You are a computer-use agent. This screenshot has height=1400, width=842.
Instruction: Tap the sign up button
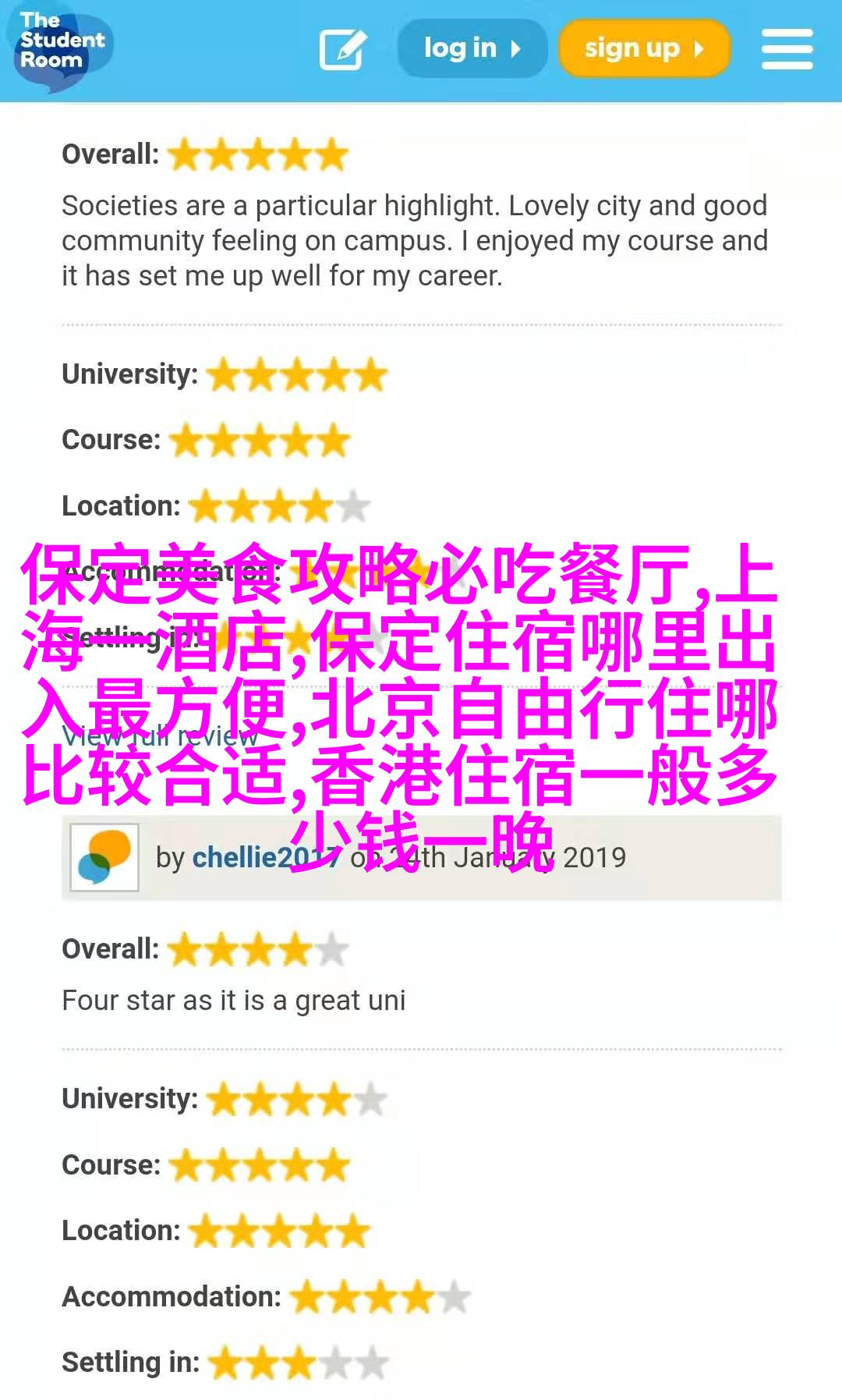[x=643, y=48]
